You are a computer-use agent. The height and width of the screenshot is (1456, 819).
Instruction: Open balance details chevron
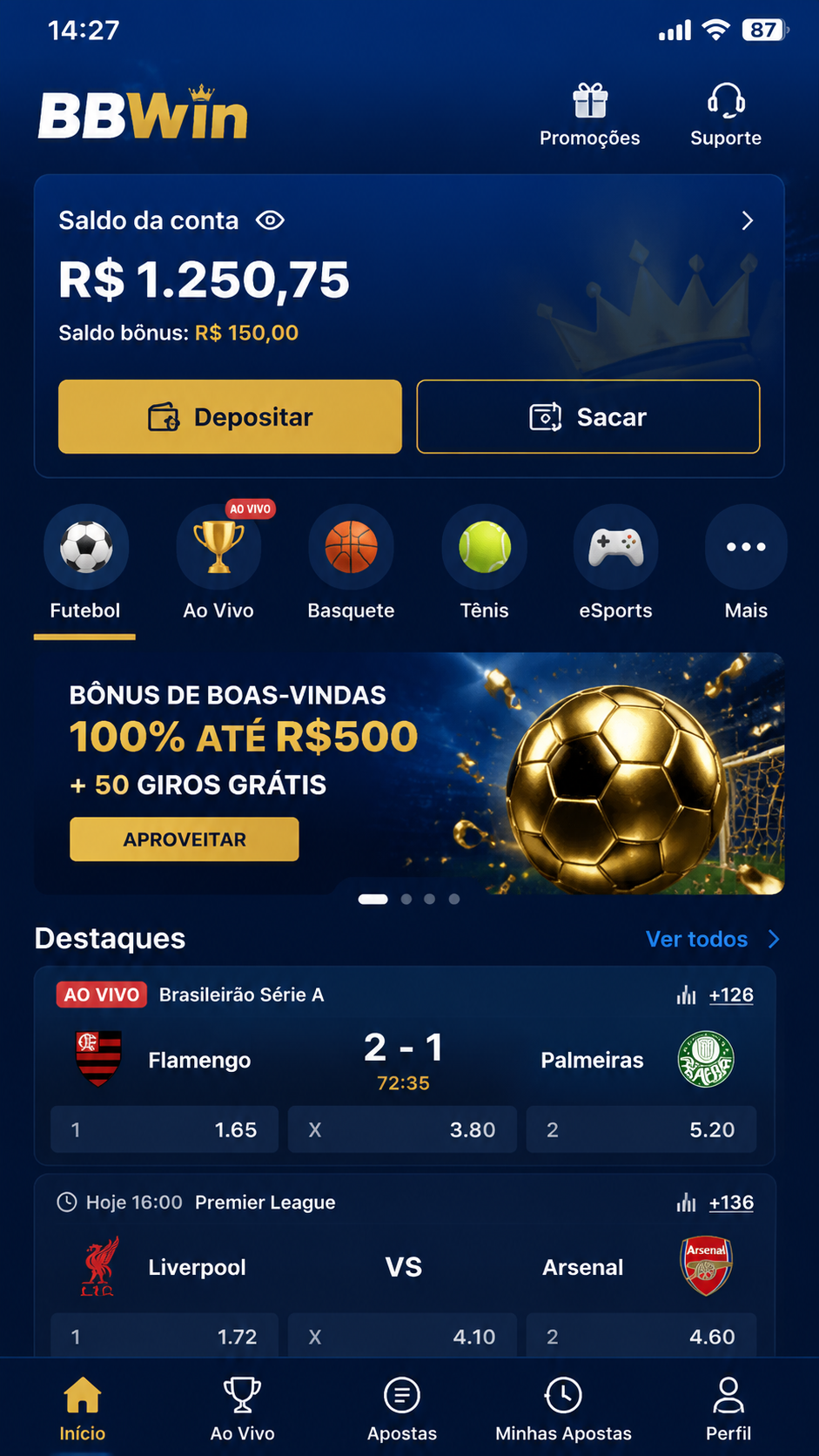[x=747, y=220]
